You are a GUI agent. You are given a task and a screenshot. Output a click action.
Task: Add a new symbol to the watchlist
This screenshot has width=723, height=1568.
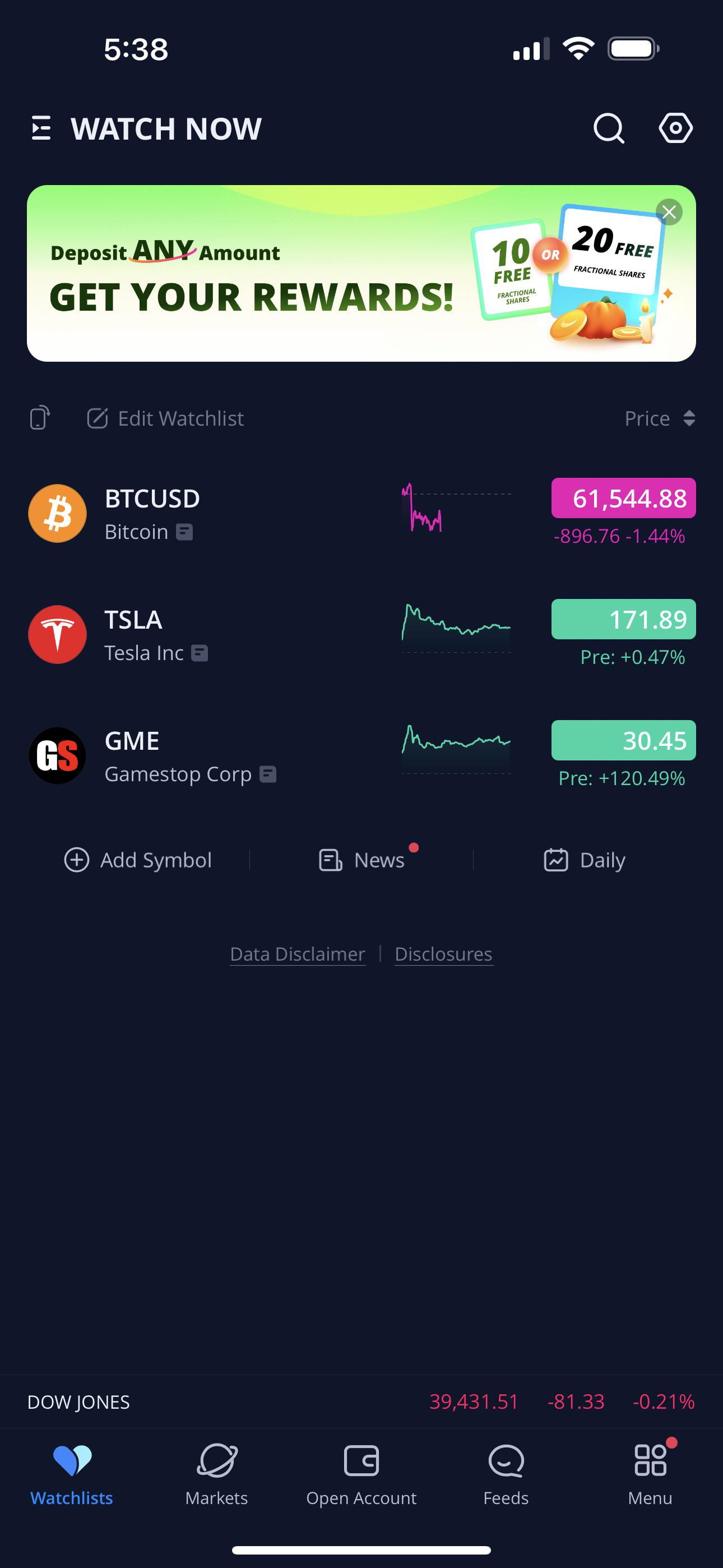[x=138, y=860]
